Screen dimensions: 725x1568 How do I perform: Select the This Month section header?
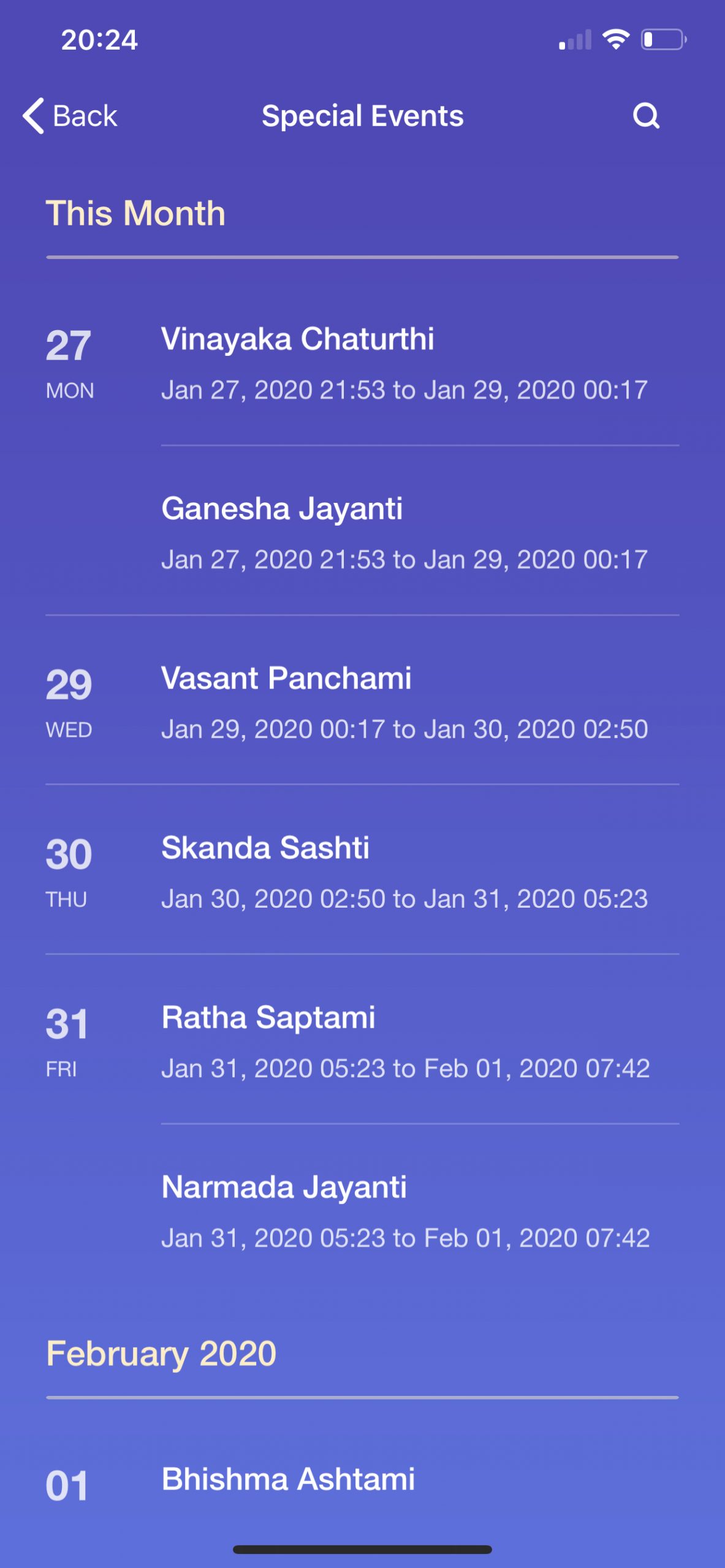[136, 213]
